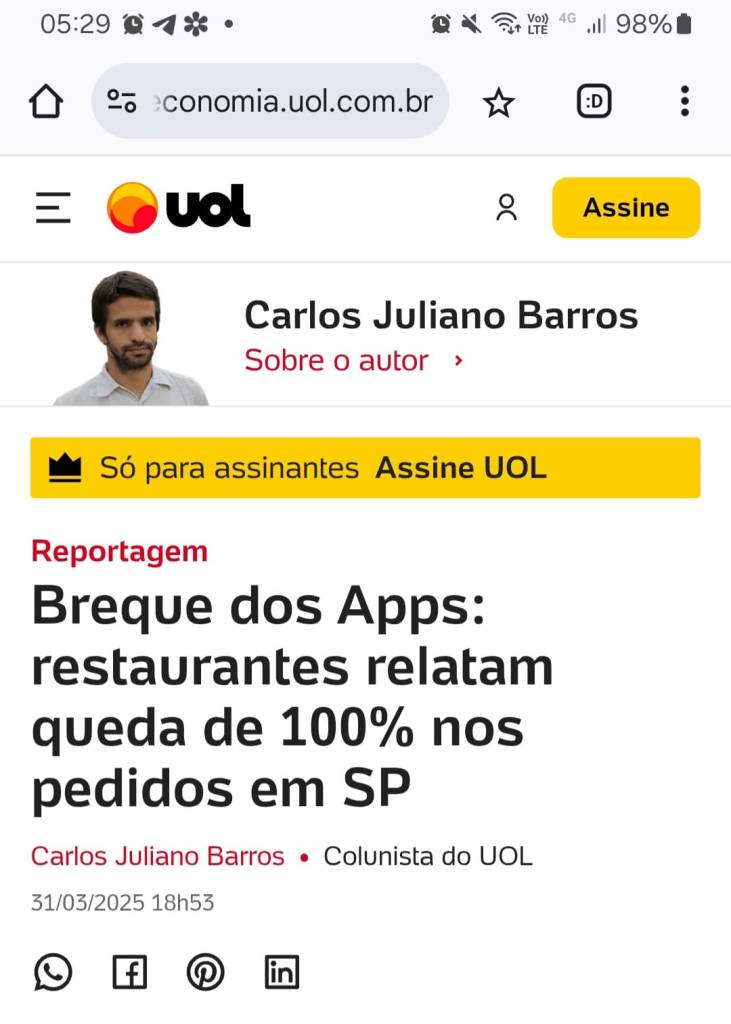Screen dimensions: 731x1024
Task: Open the browser tab switcher
Action: click(x=594, y=101)
